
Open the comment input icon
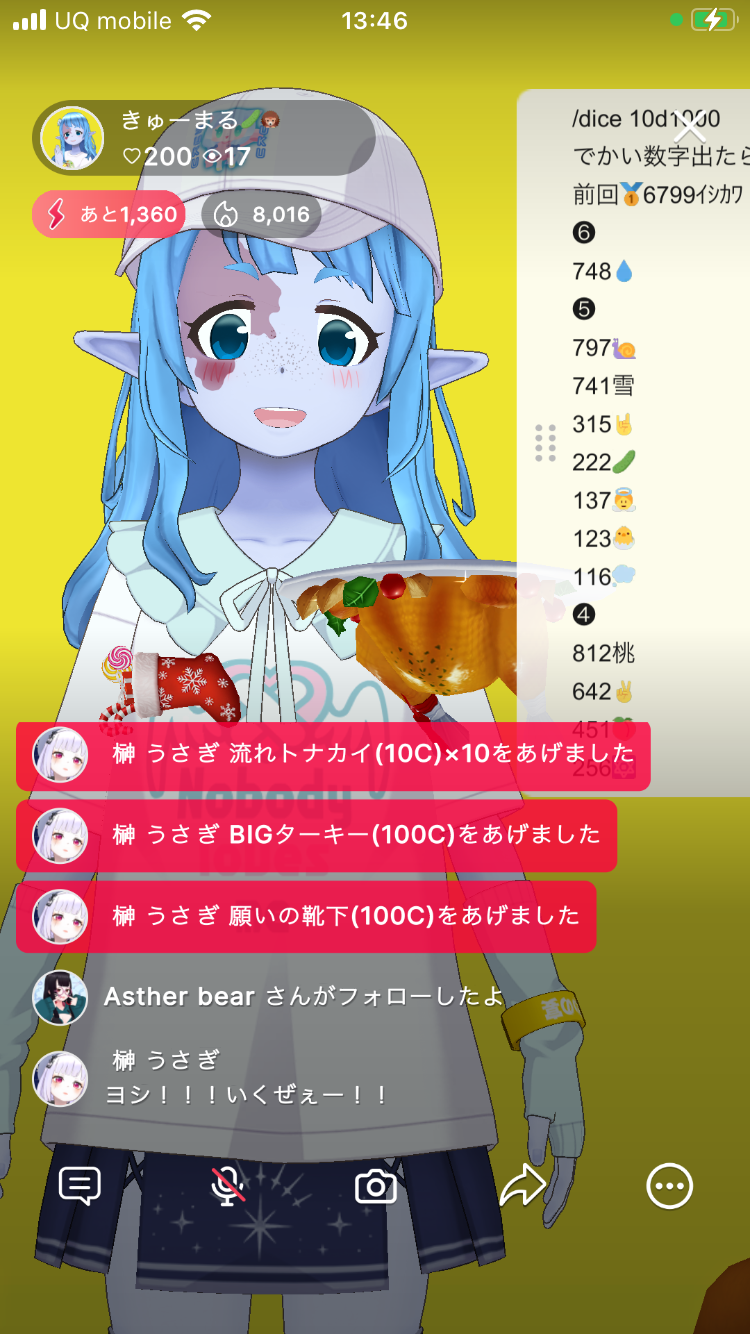point(80,1186)
